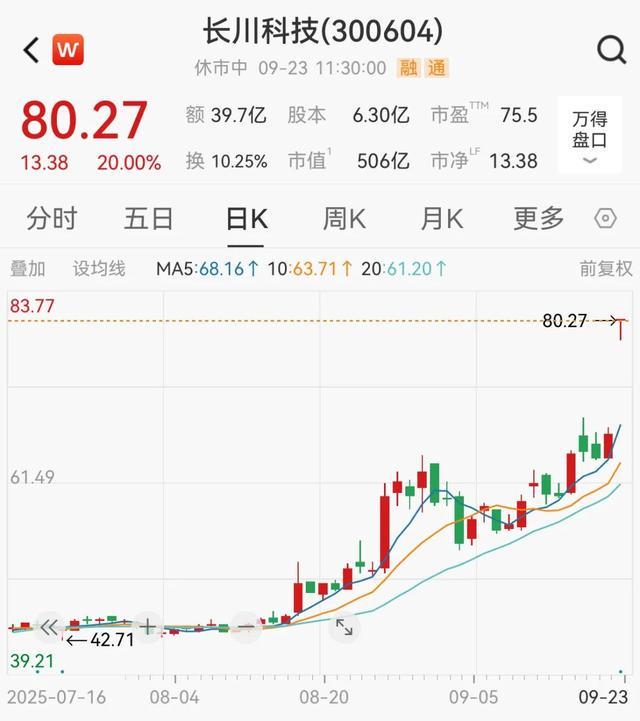
Task: Open the orange W icon beside stock name
Action: [68, 48]
